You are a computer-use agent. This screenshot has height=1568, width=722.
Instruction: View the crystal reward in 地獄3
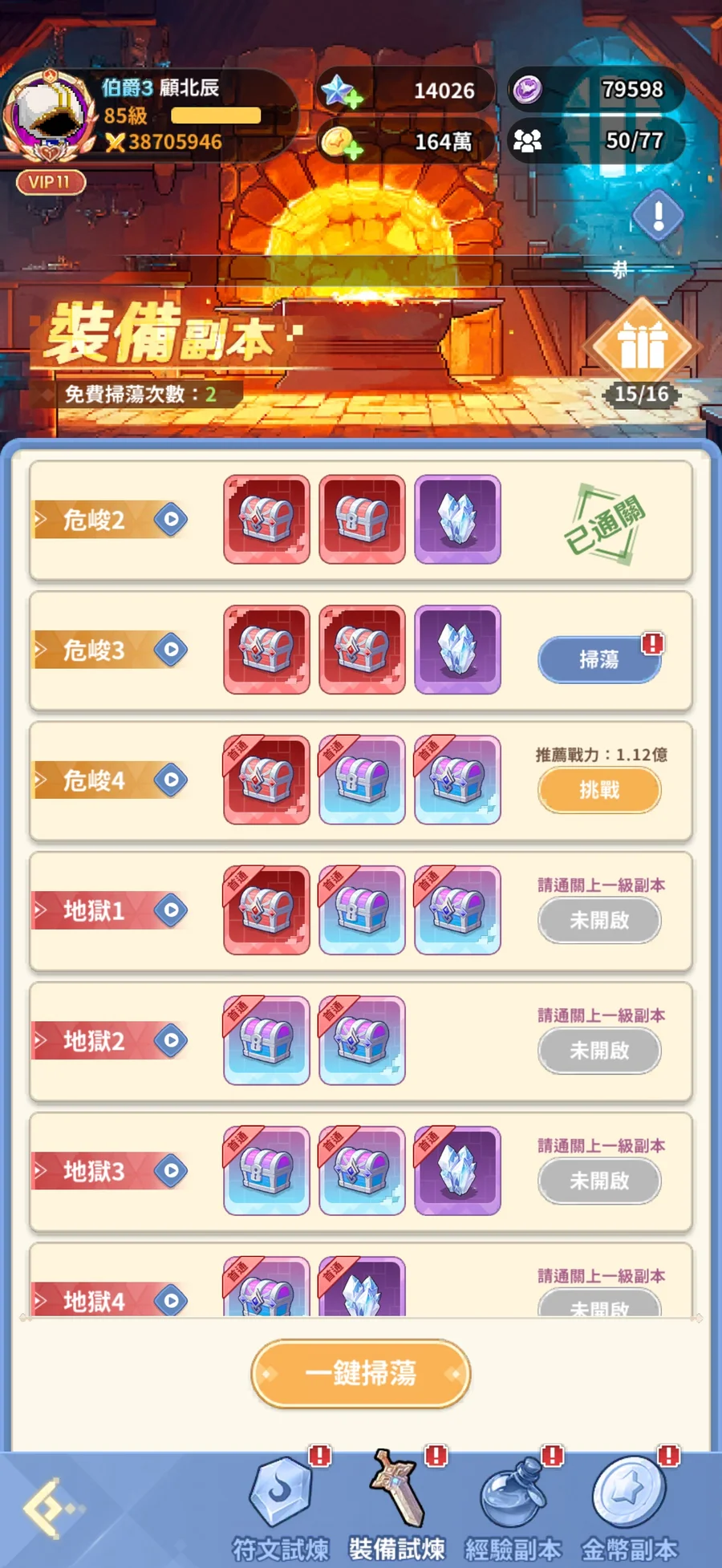click(457, 1170)
